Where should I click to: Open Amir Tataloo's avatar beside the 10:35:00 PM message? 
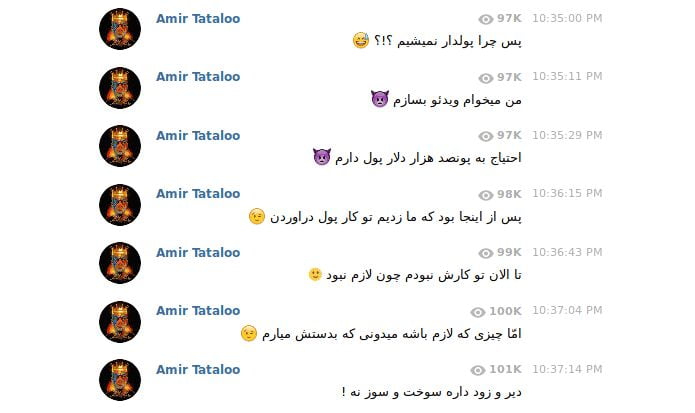[120, 29]
